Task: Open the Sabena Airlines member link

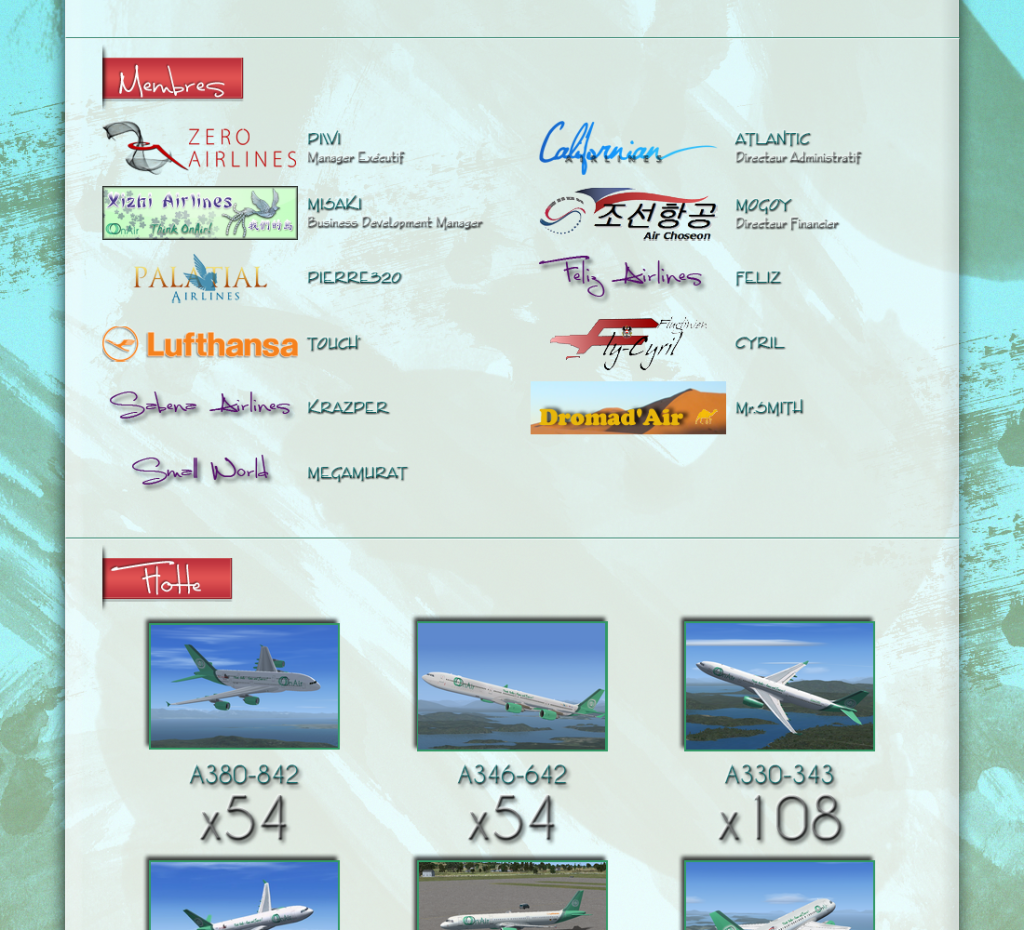Action: pos(199,406)
